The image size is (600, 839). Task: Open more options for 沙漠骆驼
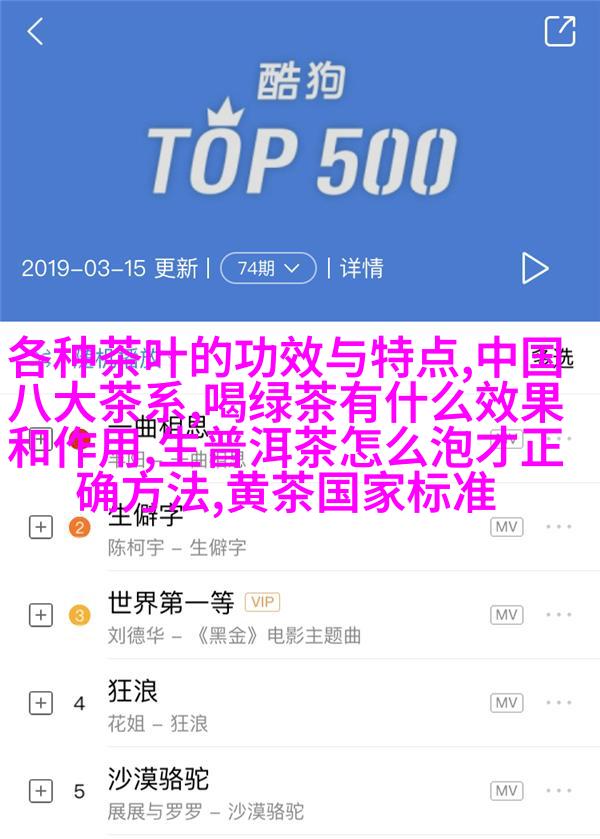[559, 790]
